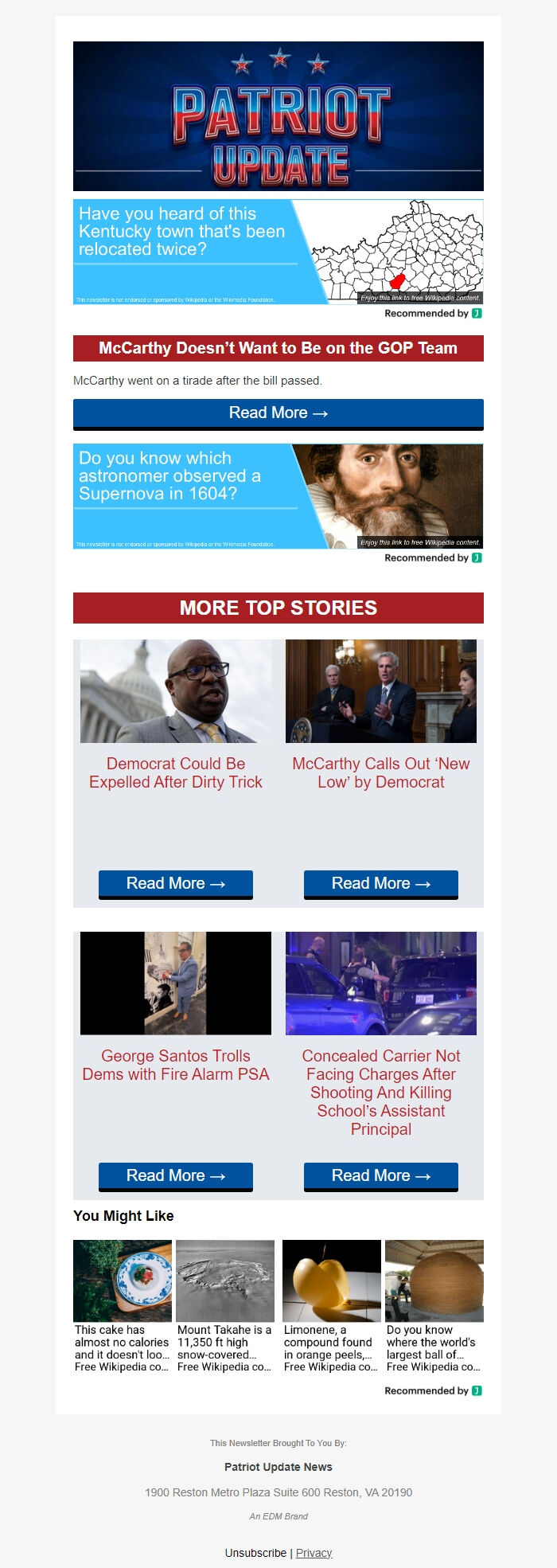The image size is (557, 1568).
Task: Open the astronomer Supernova 1604 banner
Action: tap(278, 496)
